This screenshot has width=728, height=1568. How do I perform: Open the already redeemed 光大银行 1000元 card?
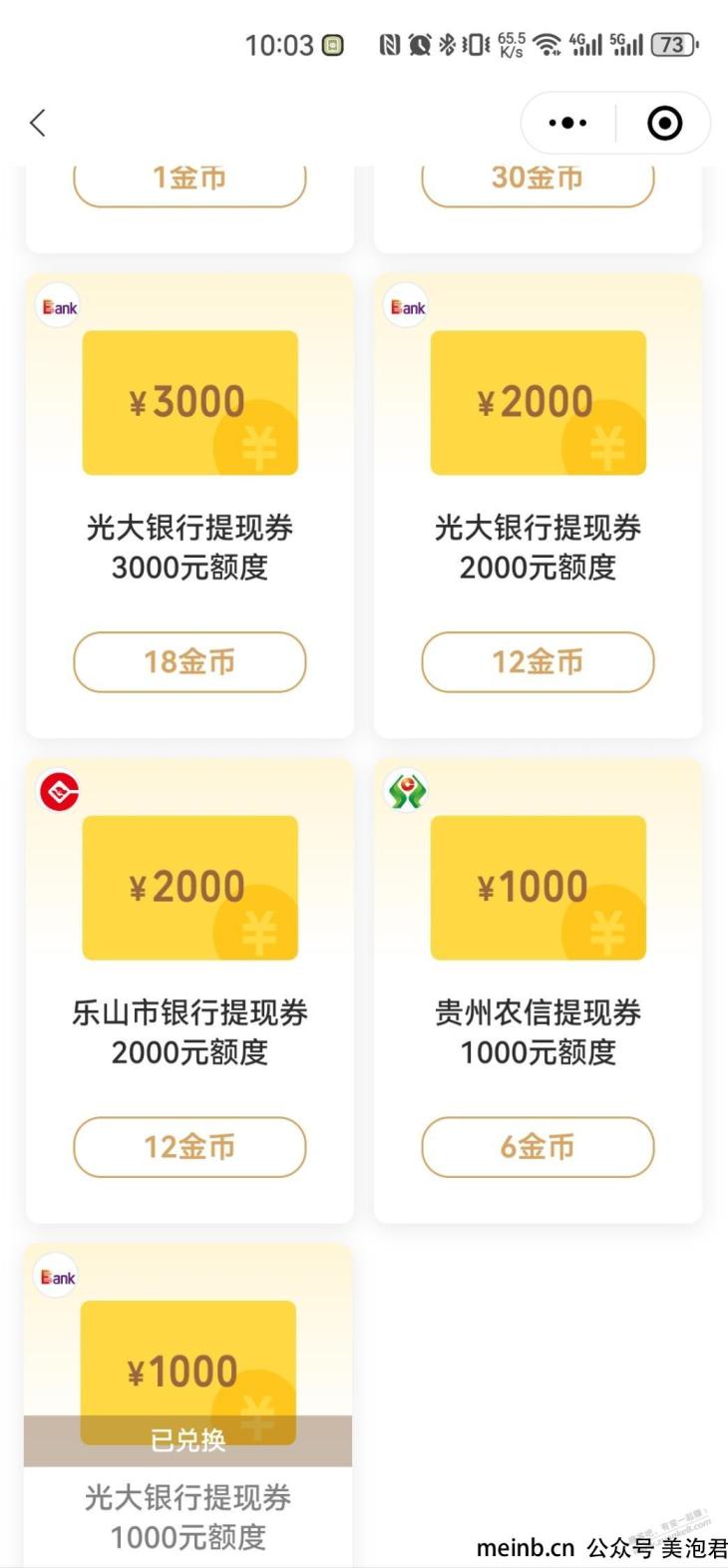[x=187, y=1405]
